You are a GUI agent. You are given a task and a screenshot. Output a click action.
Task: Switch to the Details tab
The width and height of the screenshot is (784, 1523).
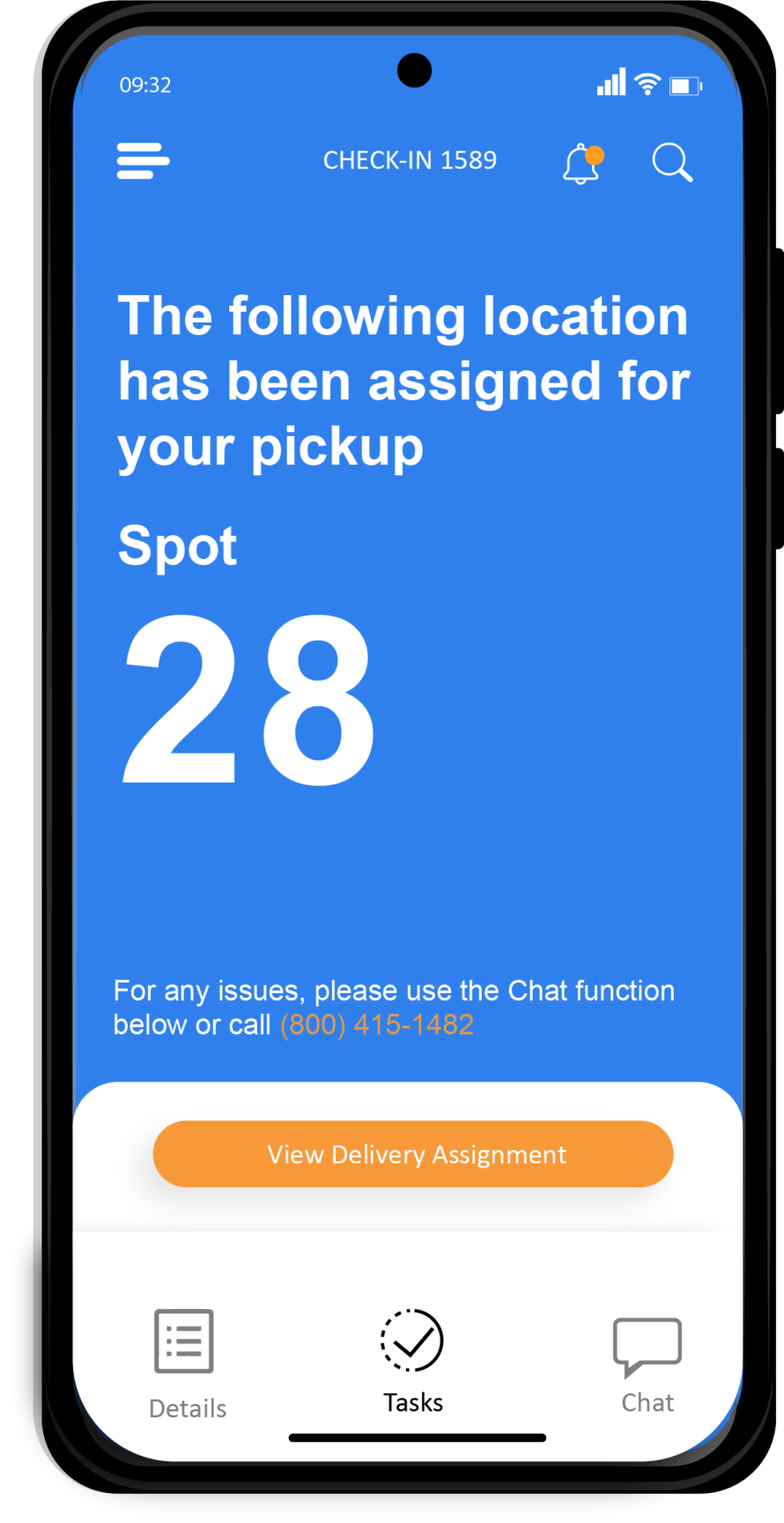(x=186, y=1362)
